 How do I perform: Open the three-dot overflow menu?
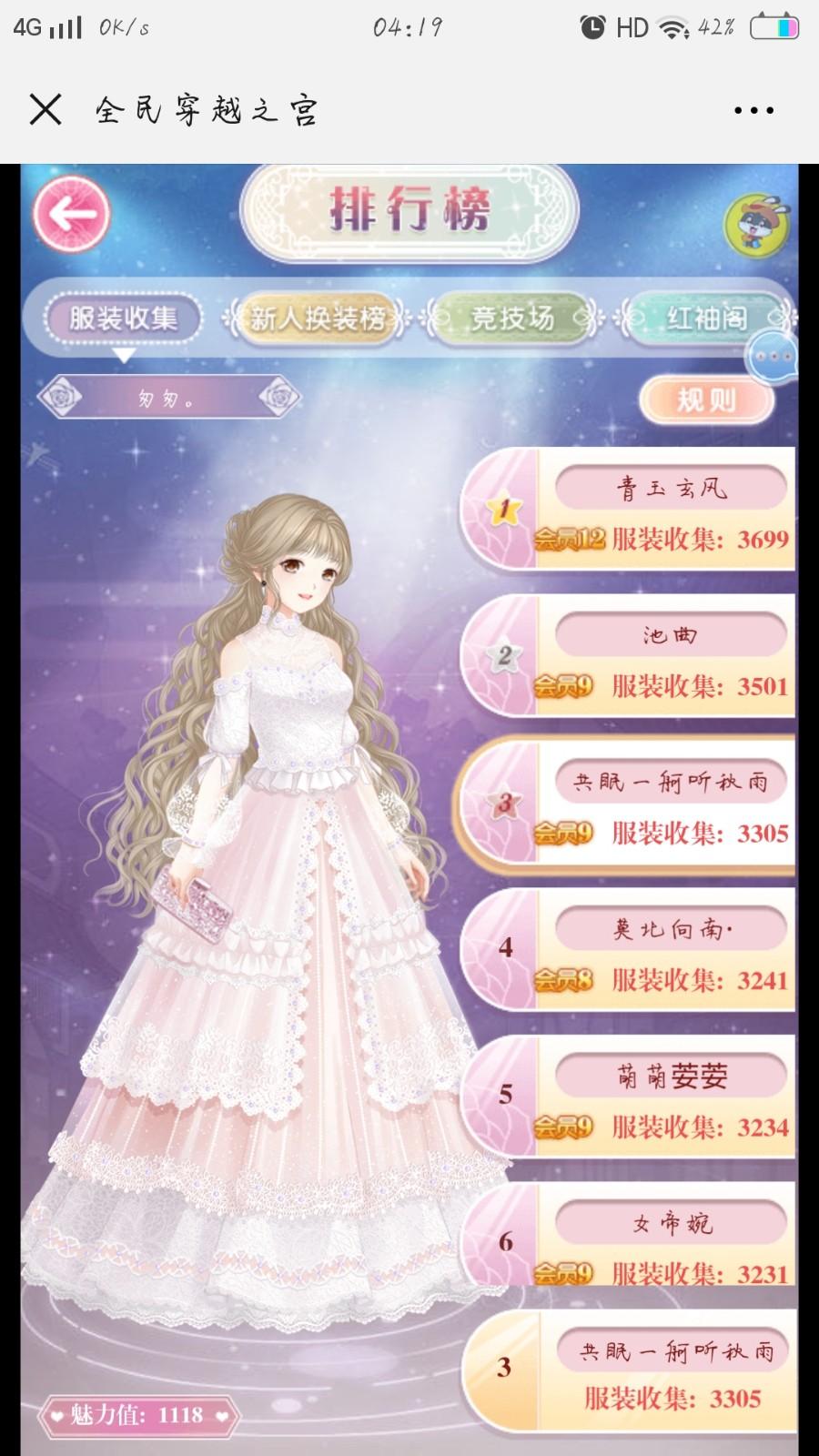753,110
